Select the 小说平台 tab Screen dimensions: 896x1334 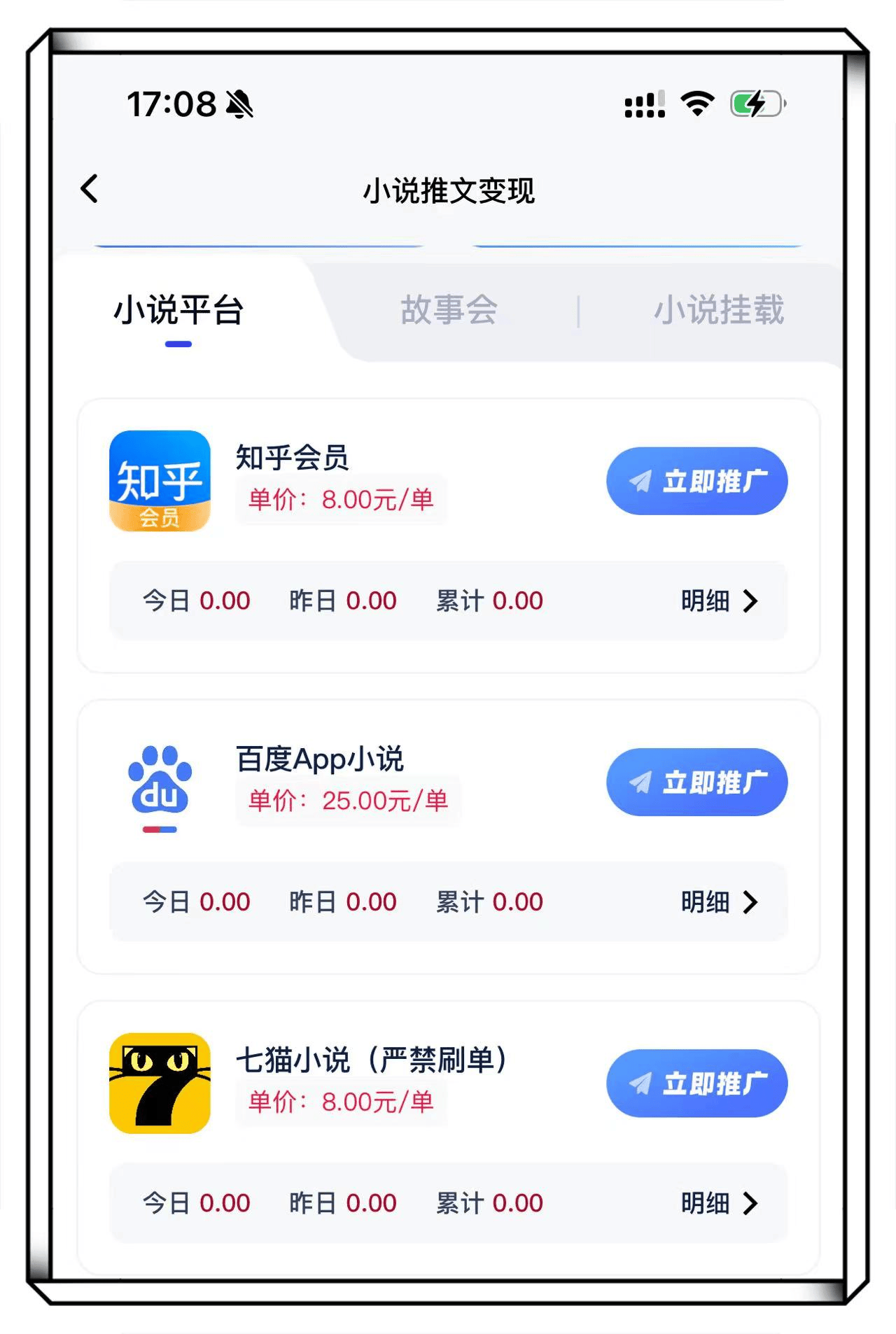point(178,310)
